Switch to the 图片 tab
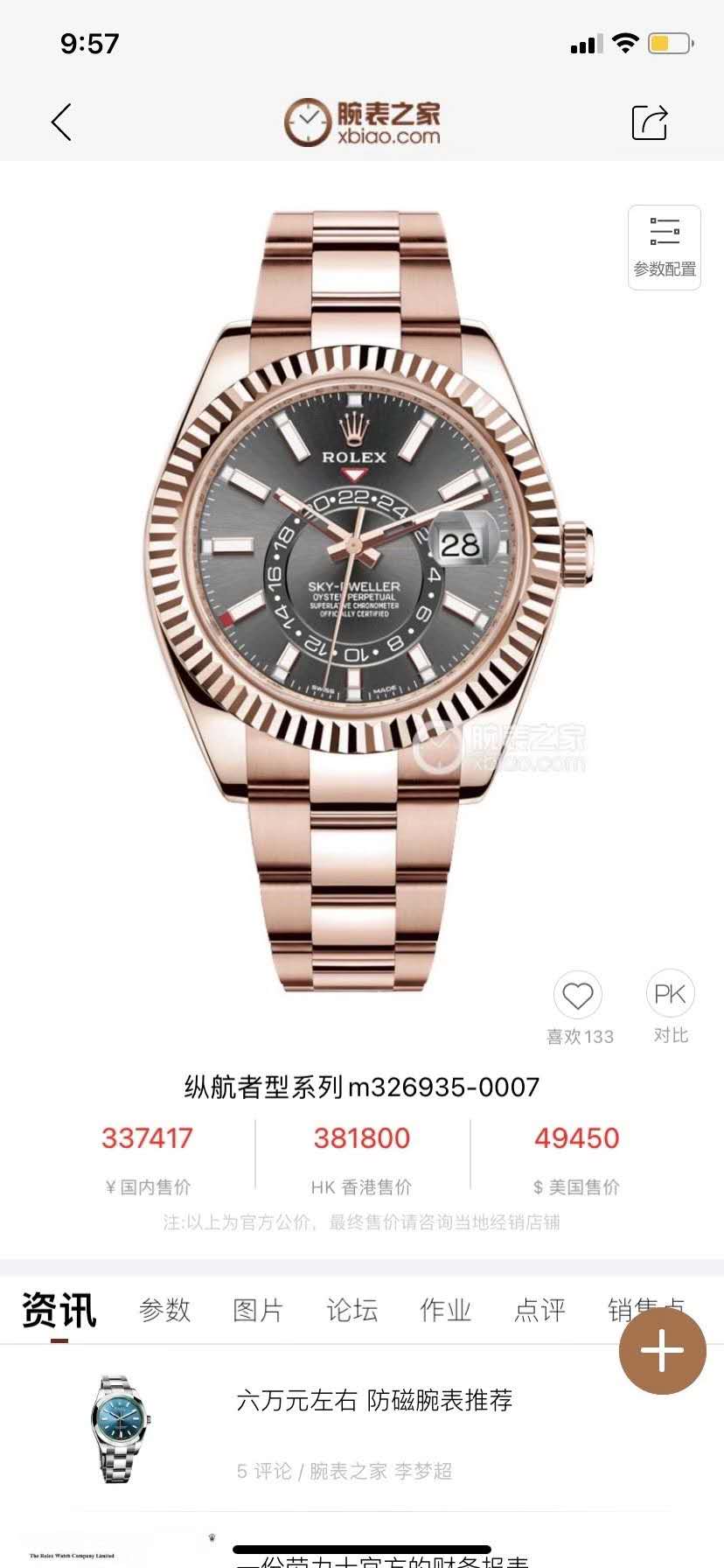724x1568 pixels. tap(258, 1310)
